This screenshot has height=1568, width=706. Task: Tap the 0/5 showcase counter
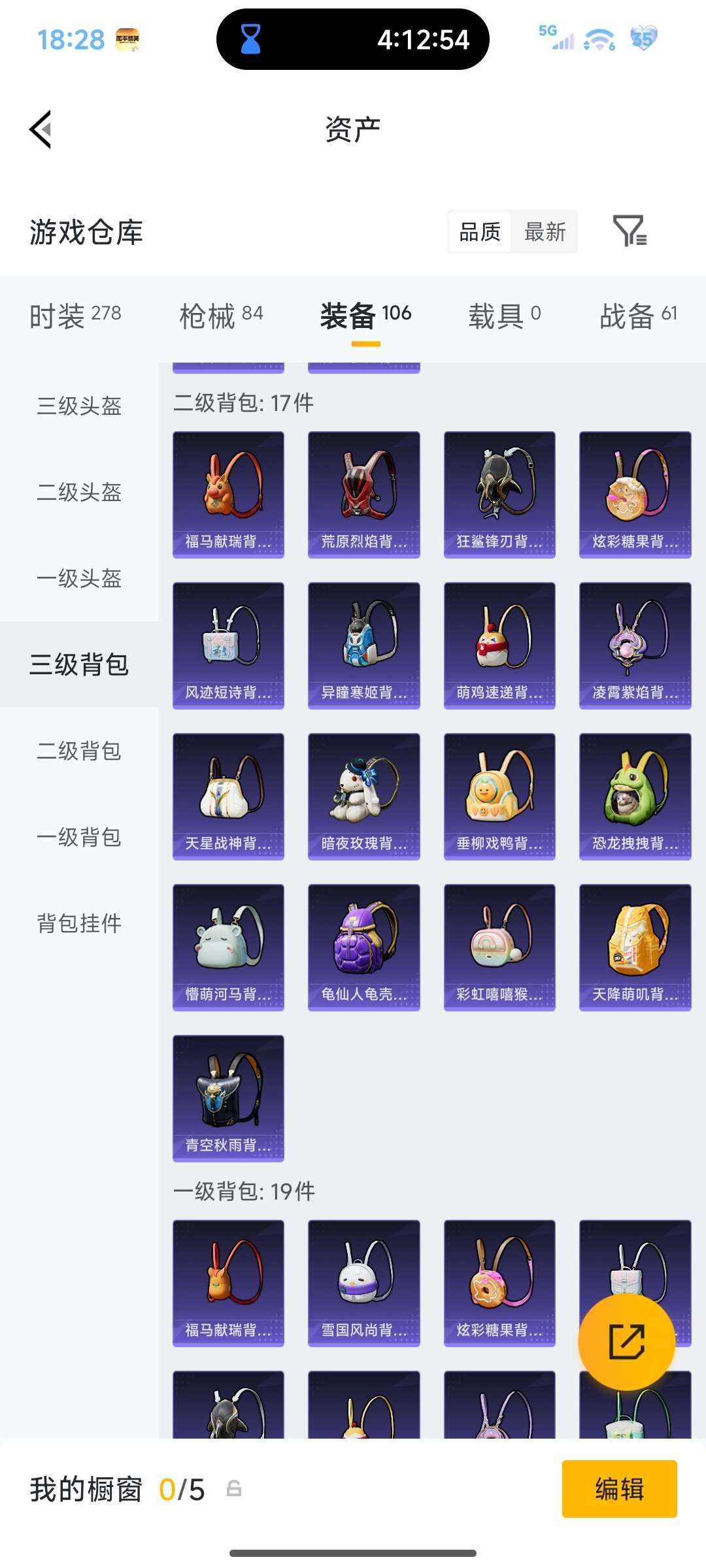181,1491
